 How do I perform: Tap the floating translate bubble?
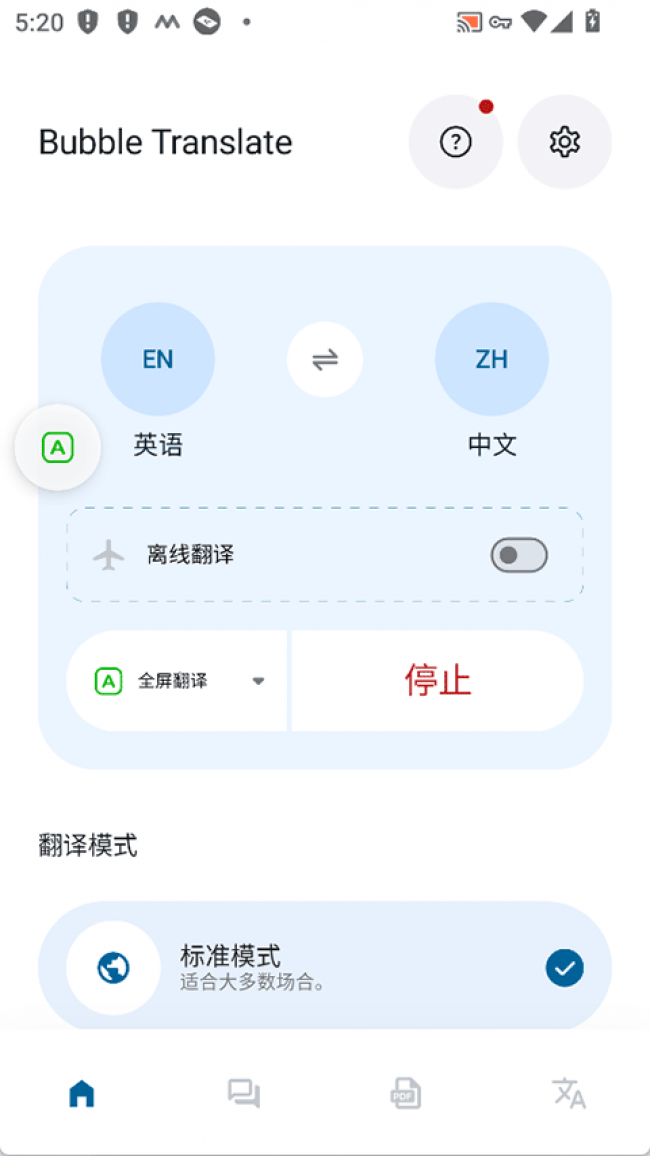click(x=58, y=448)
